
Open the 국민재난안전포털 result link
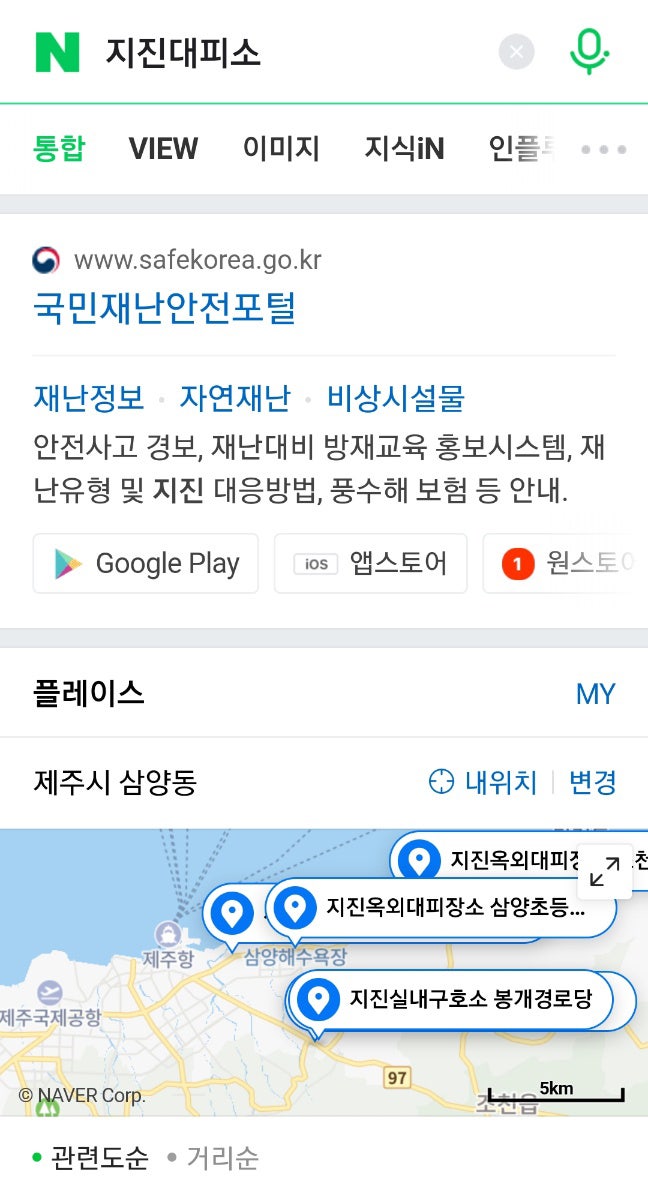(165, 307)
